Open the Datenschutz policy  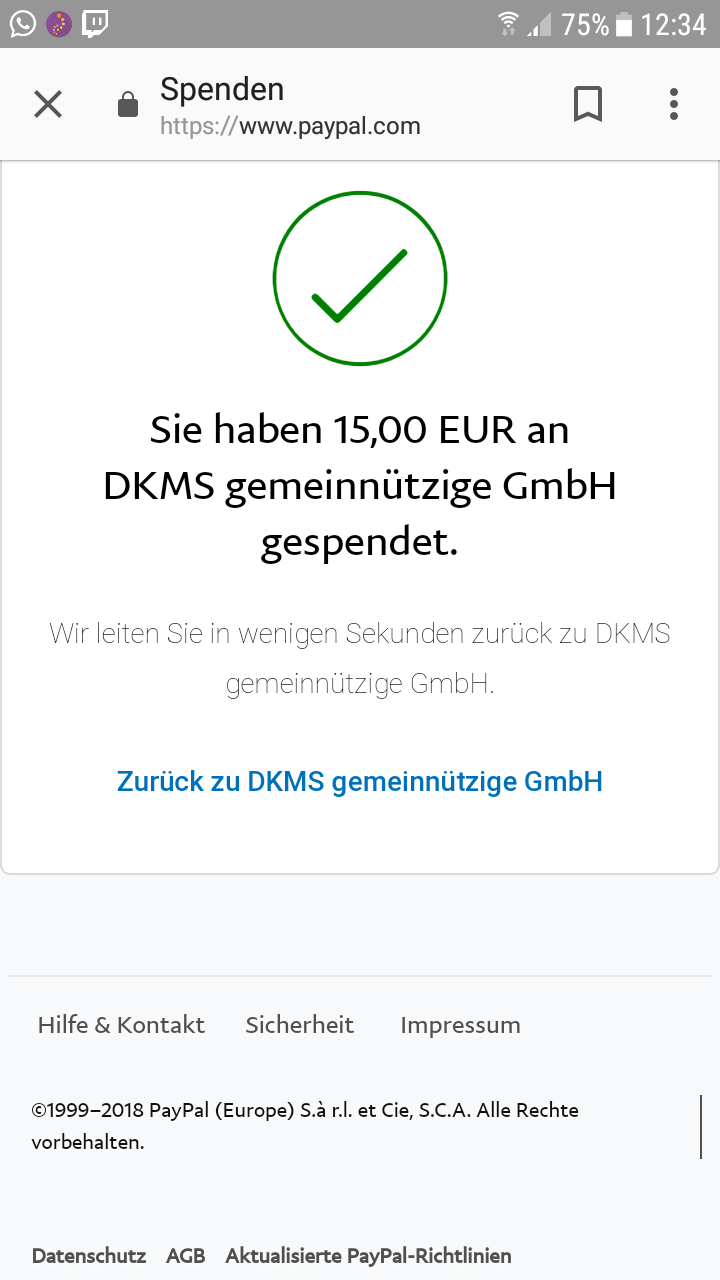pos(89,1256)
